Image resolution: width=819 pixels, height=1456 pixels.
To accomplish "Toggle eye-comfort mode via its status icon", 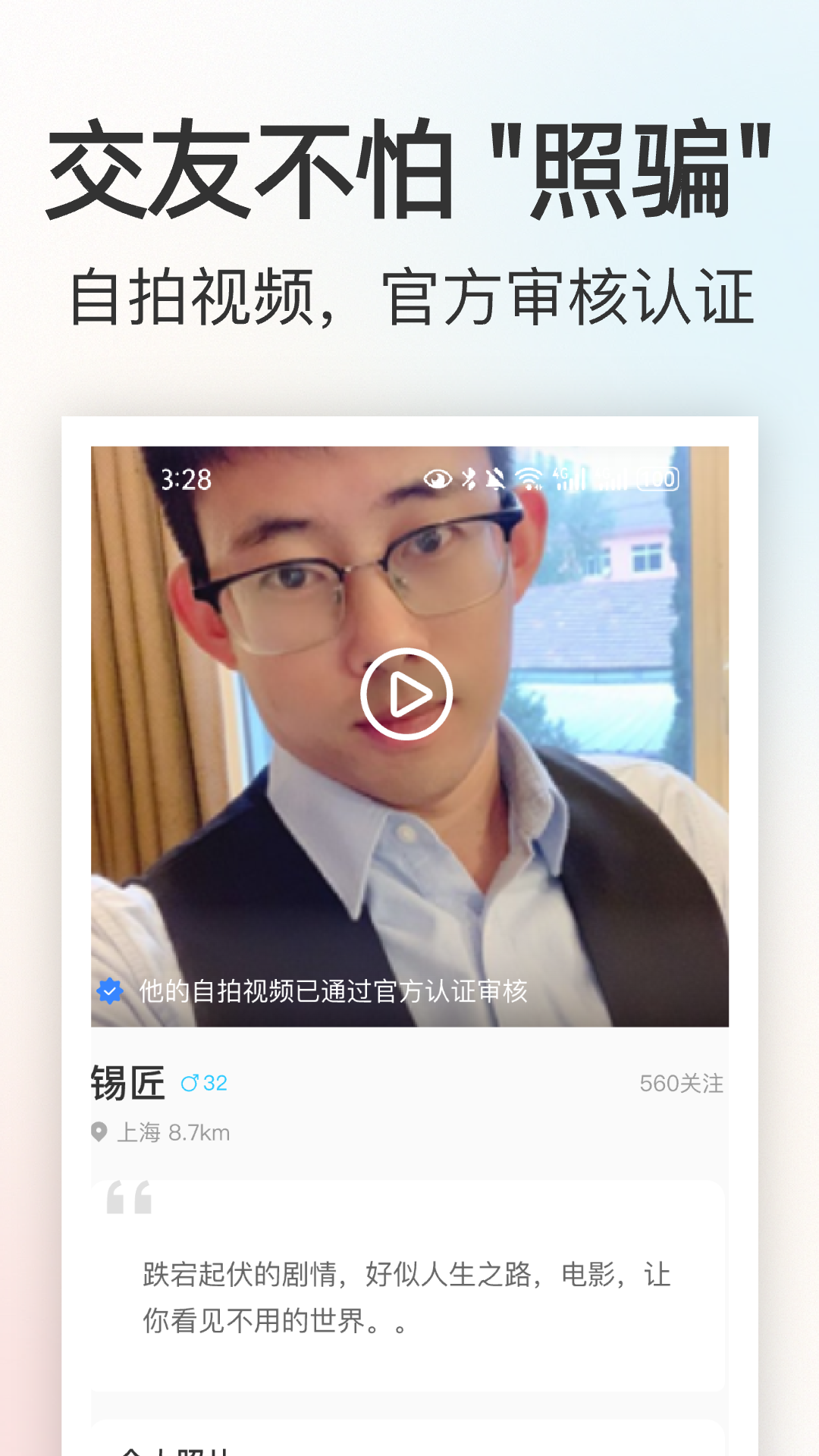I will 438,479.
